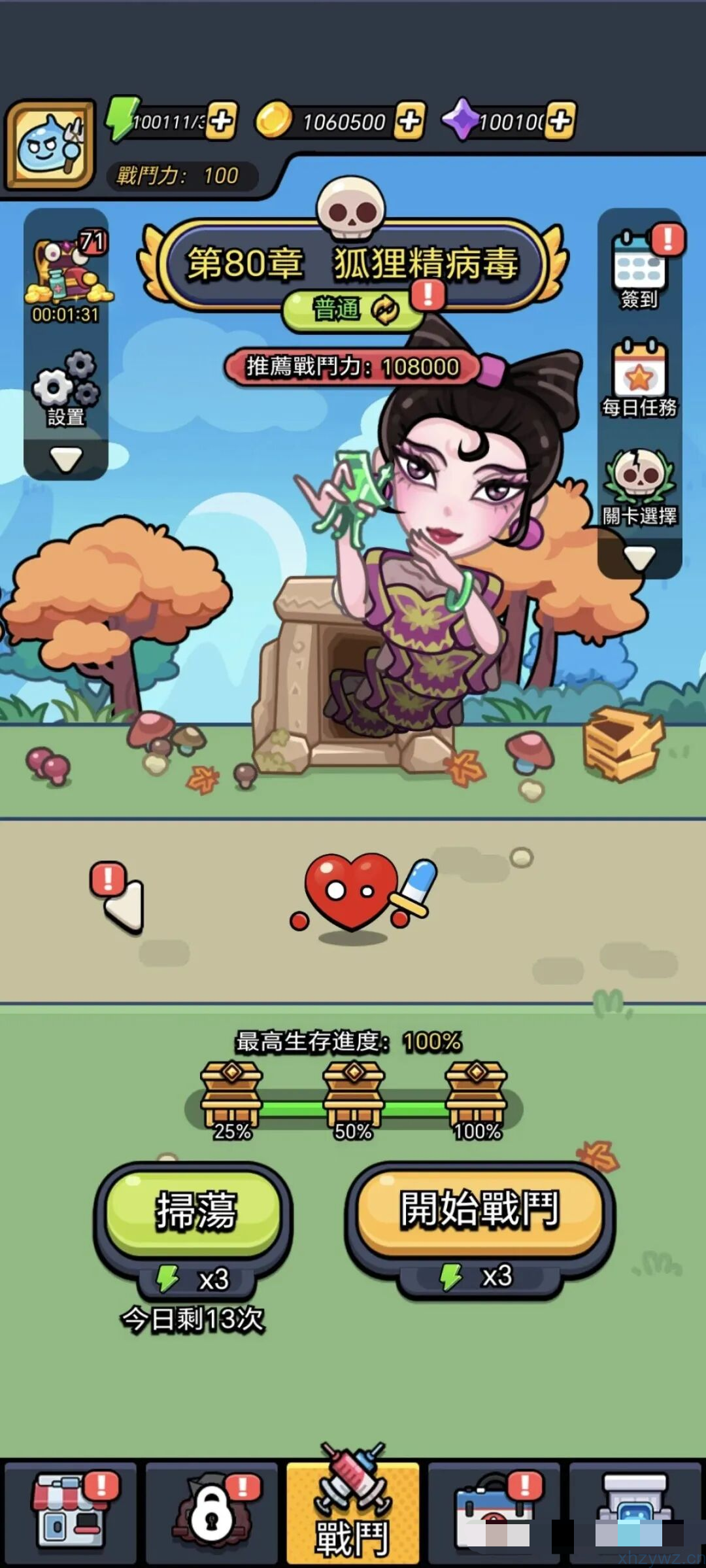Add more energy with plus button

[222, 121]
